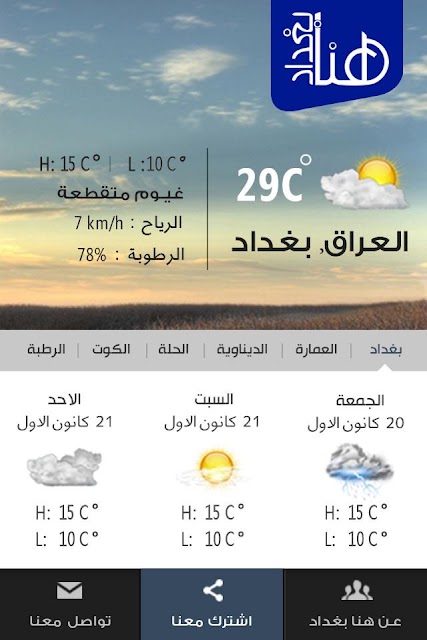
Task: Switch to the الرطبة city tab
Action: click(46, 349)
